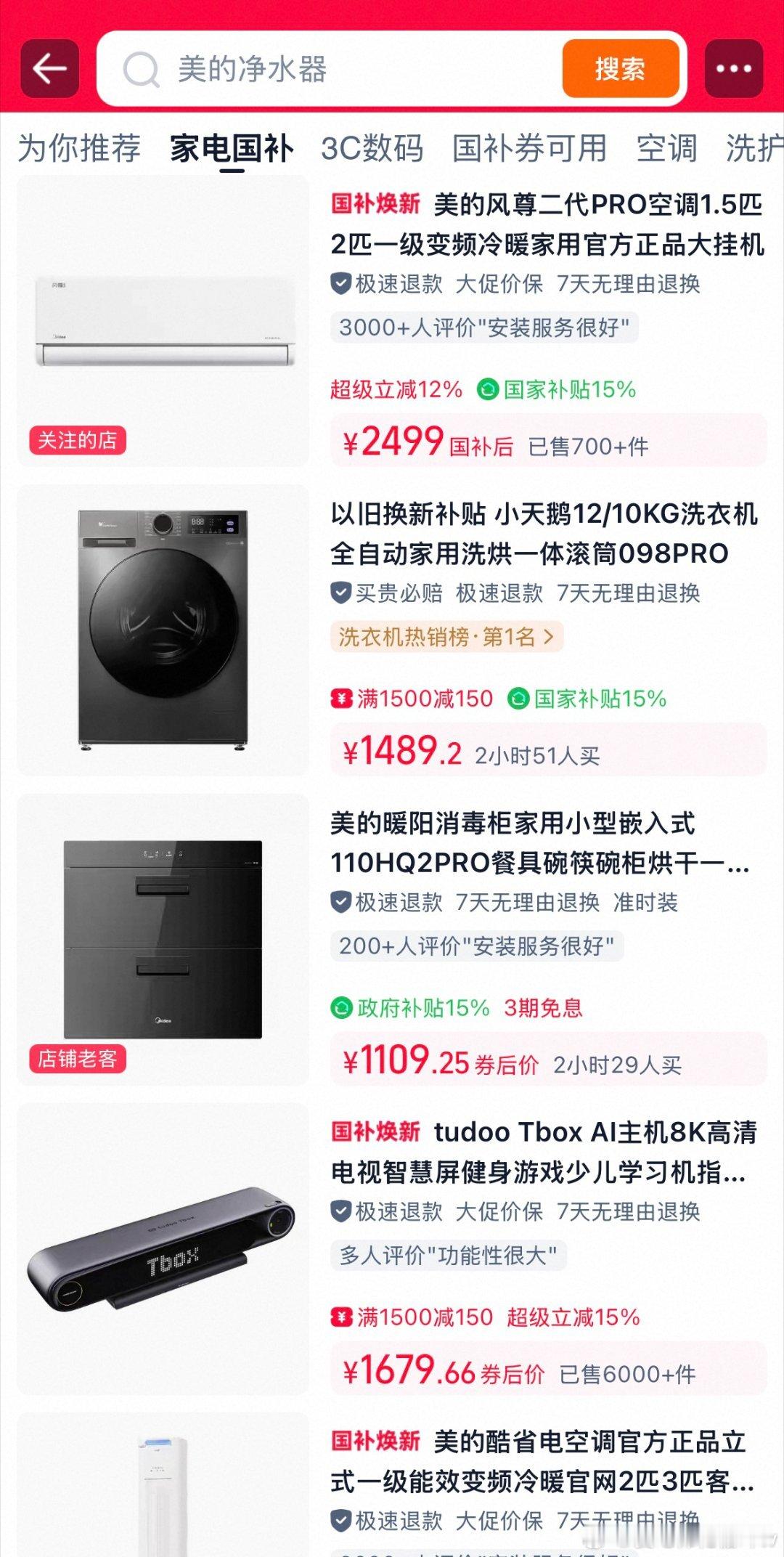Switch to the 为你推荐 tab
Screen dimensions: 784x1557
click(80, 148)
